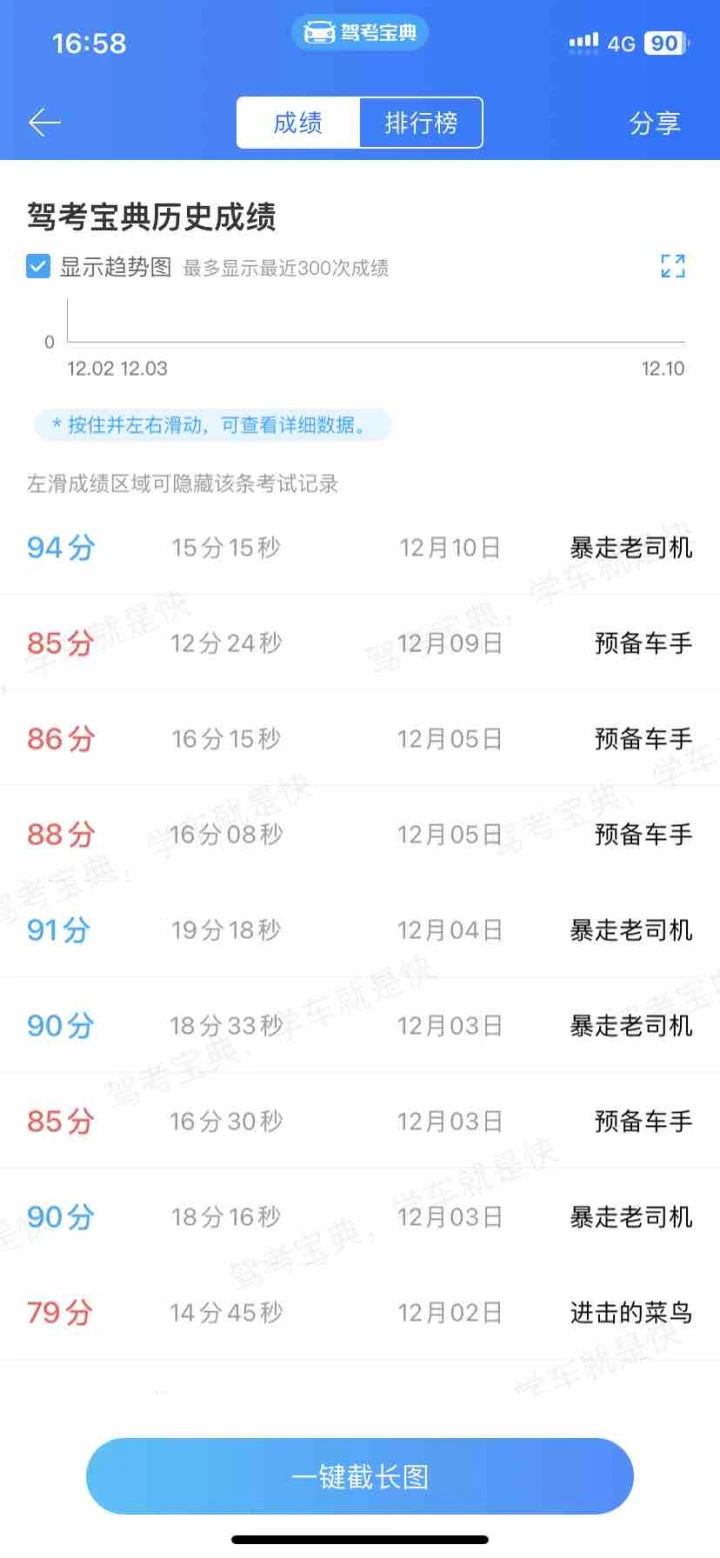This screenshot has width=720, height=1558.
Task: Switch to the 排行榜 tab
Action: point(421,123)
